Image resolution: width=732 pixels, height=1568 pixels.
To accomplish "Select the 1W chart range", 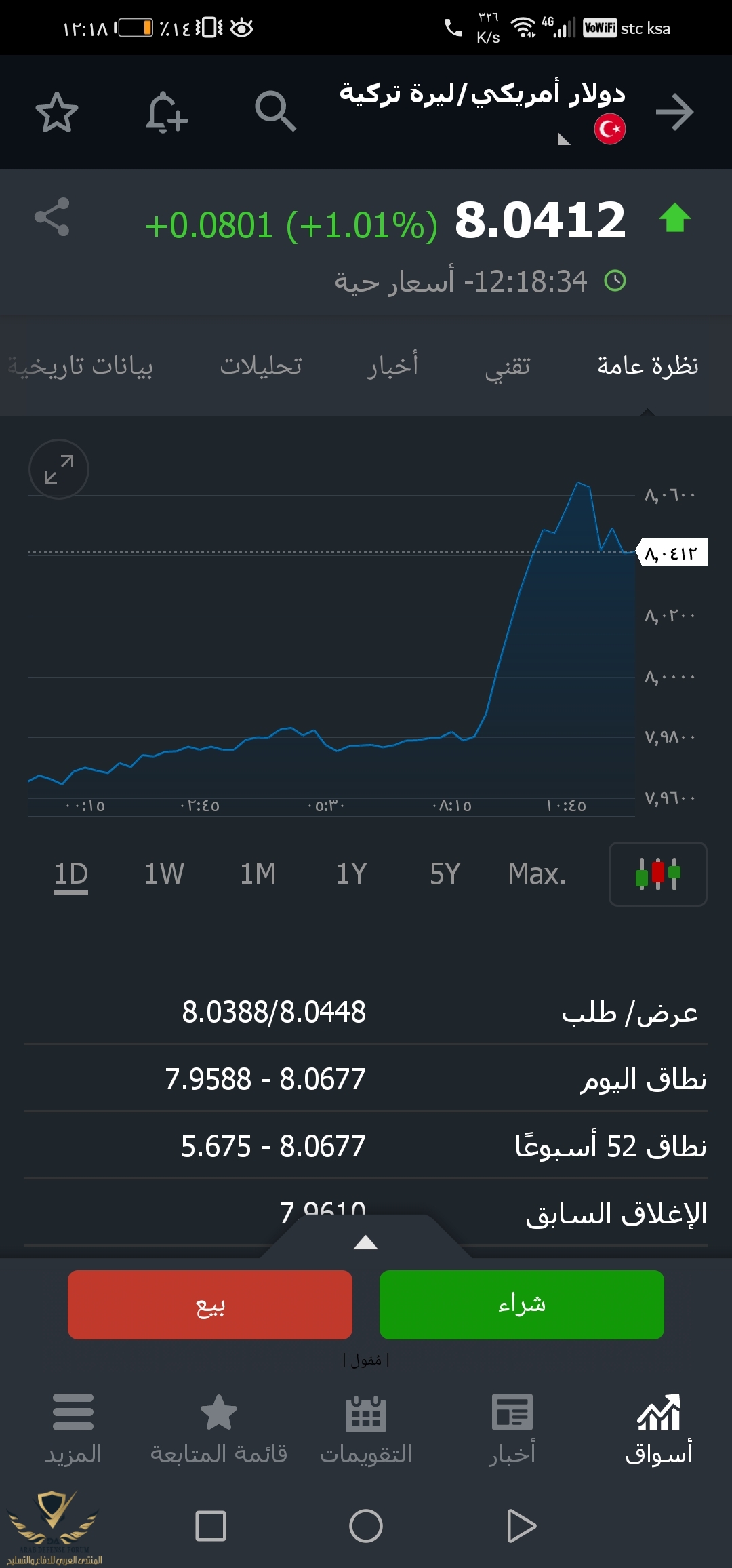I will point(164,874).
